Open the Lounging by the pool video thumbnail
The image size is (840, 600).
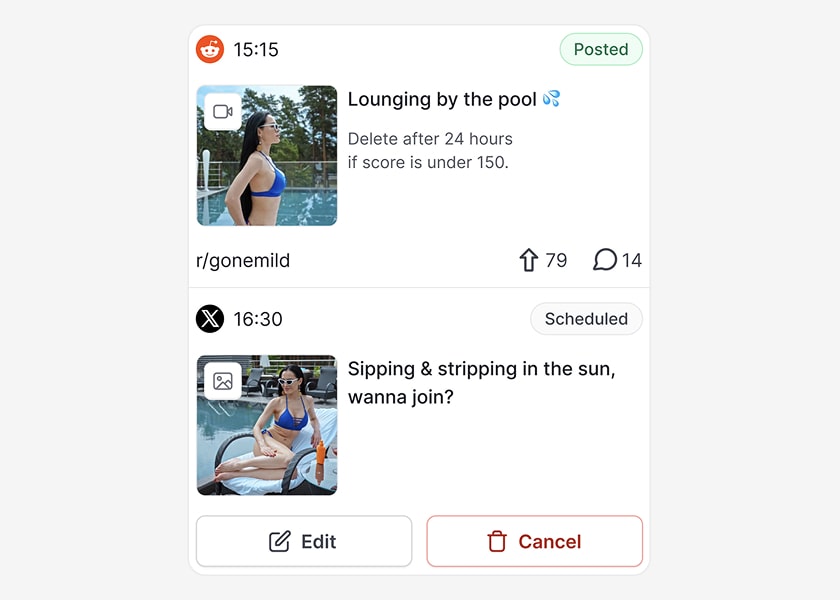[267, 156]
